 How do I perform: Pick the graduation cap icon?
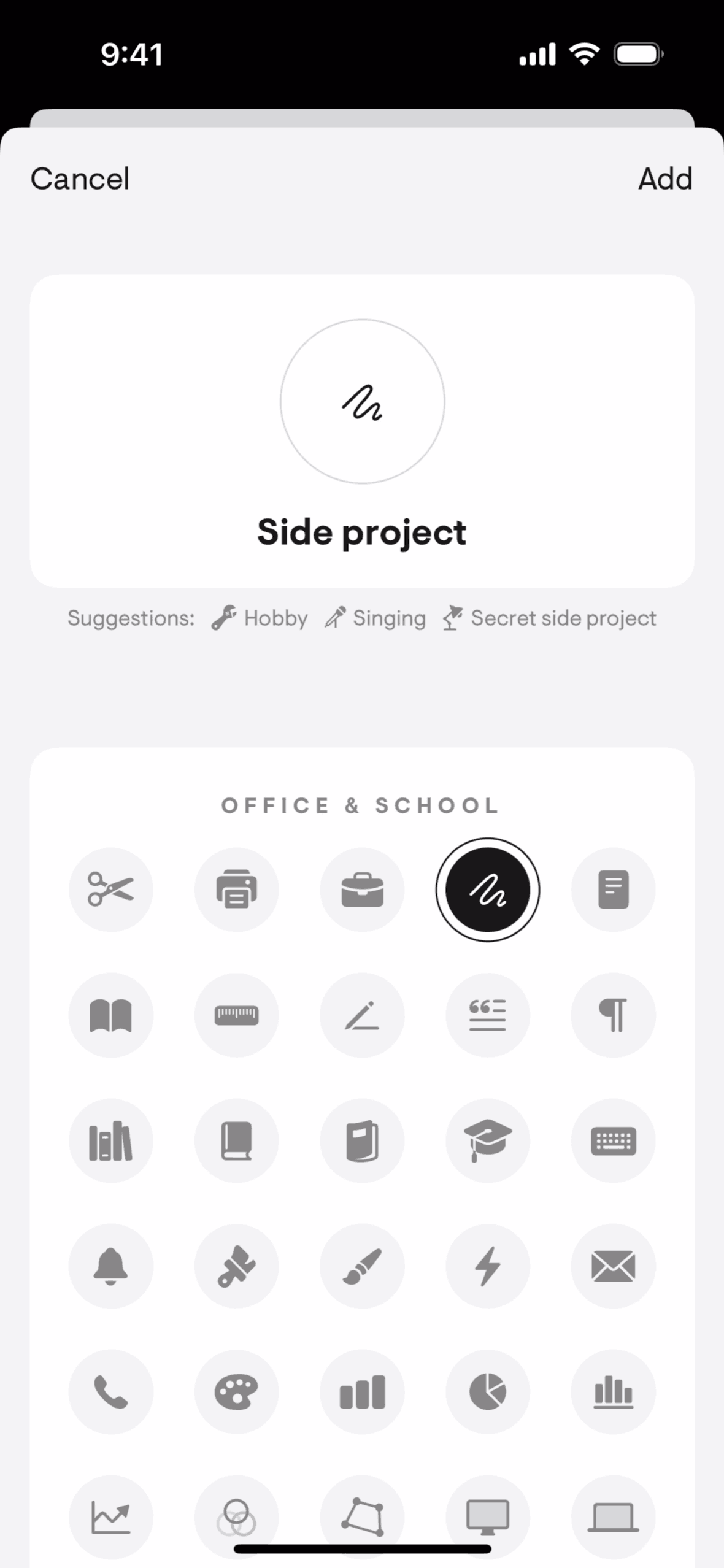point(488,1140)
